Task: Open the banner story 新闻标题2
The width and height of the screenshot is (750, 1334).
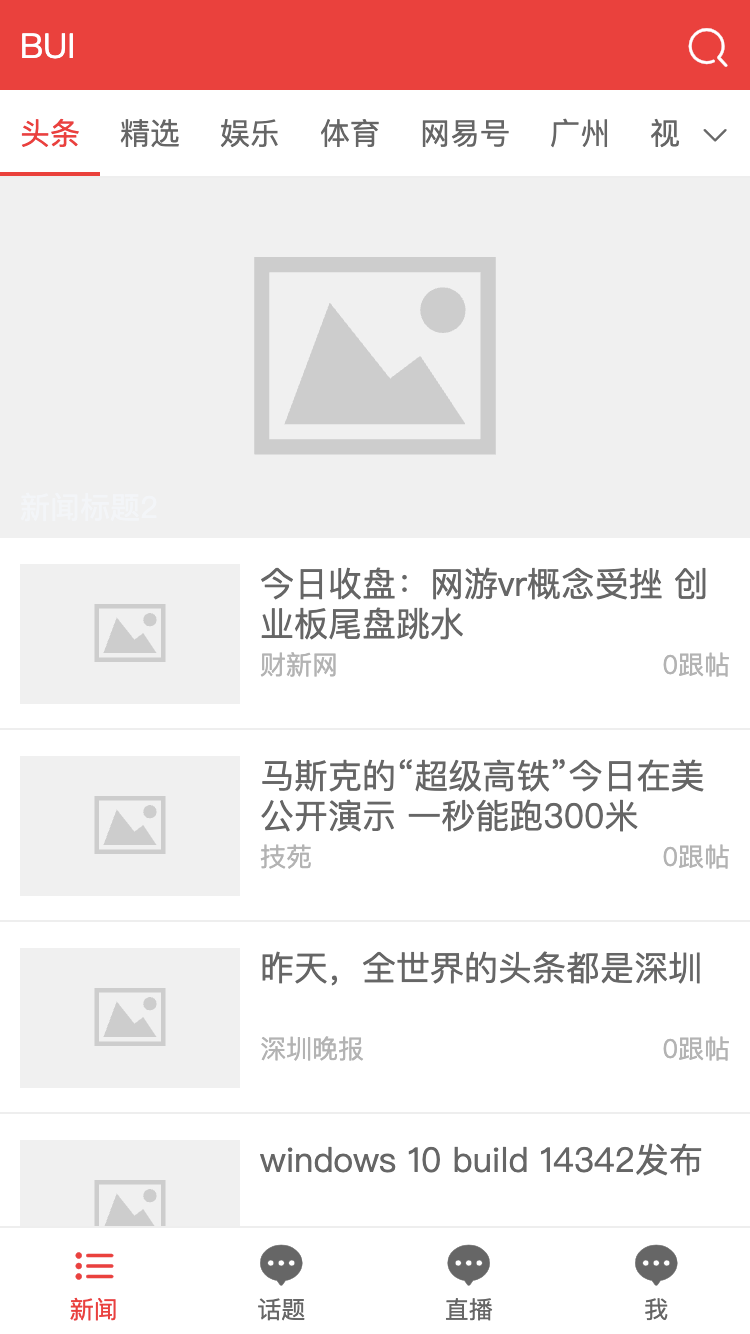Action: pyautogui.click(x=375, y=357)
